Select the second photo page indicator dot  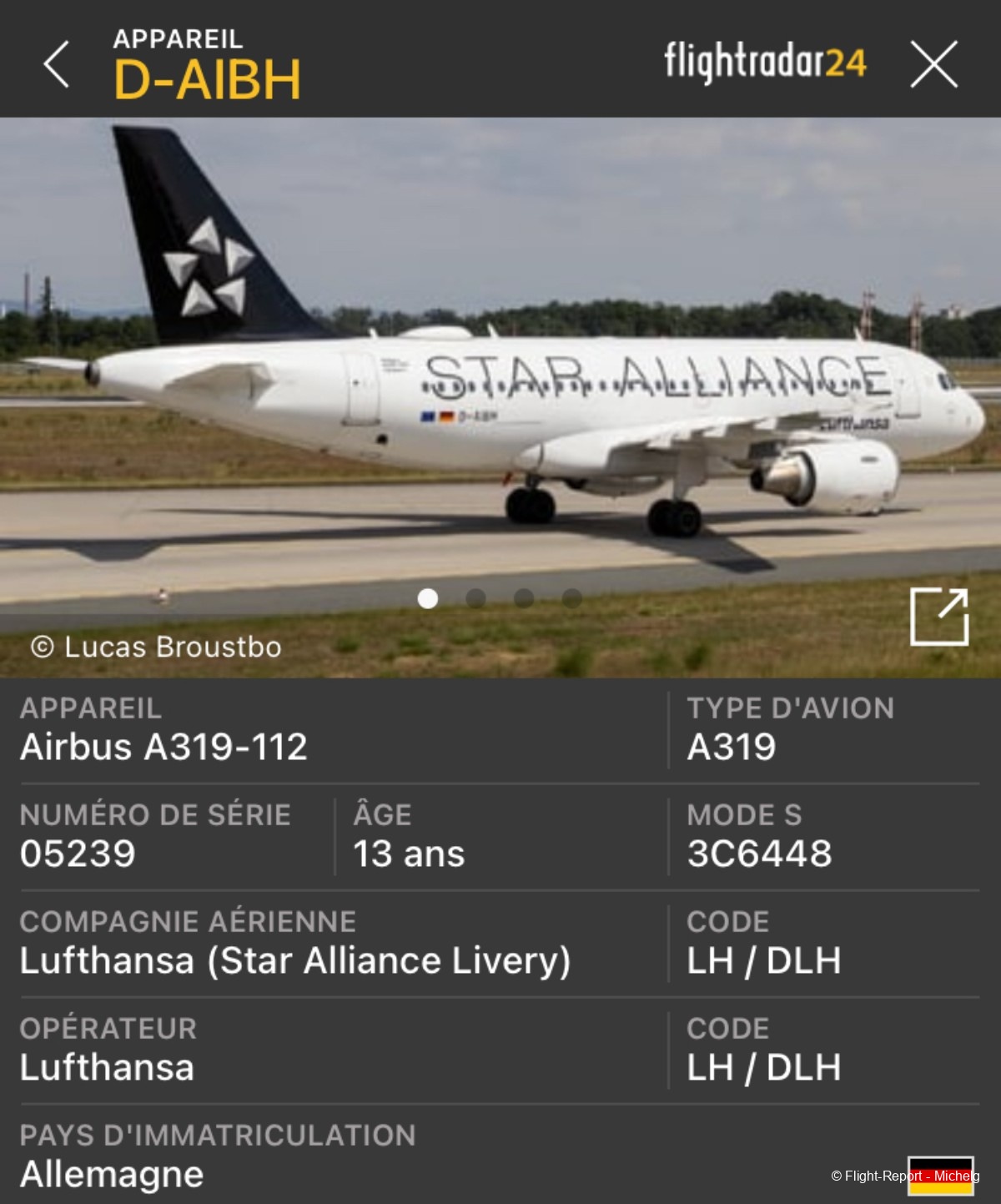pyautogui.click(x=475, y=598)
